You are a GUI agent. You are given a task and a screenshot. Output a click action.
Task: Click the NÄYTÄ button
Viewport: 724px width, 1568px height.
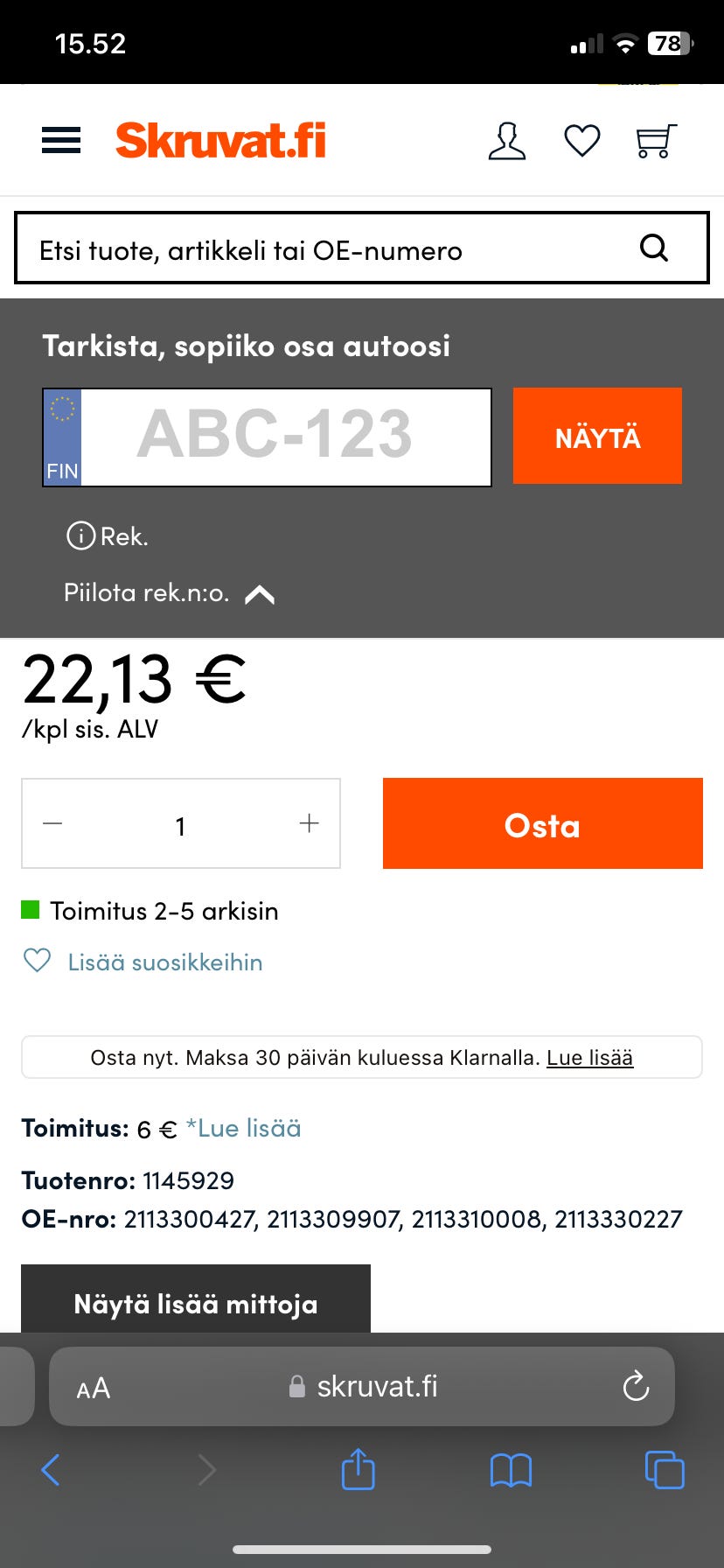596,436
